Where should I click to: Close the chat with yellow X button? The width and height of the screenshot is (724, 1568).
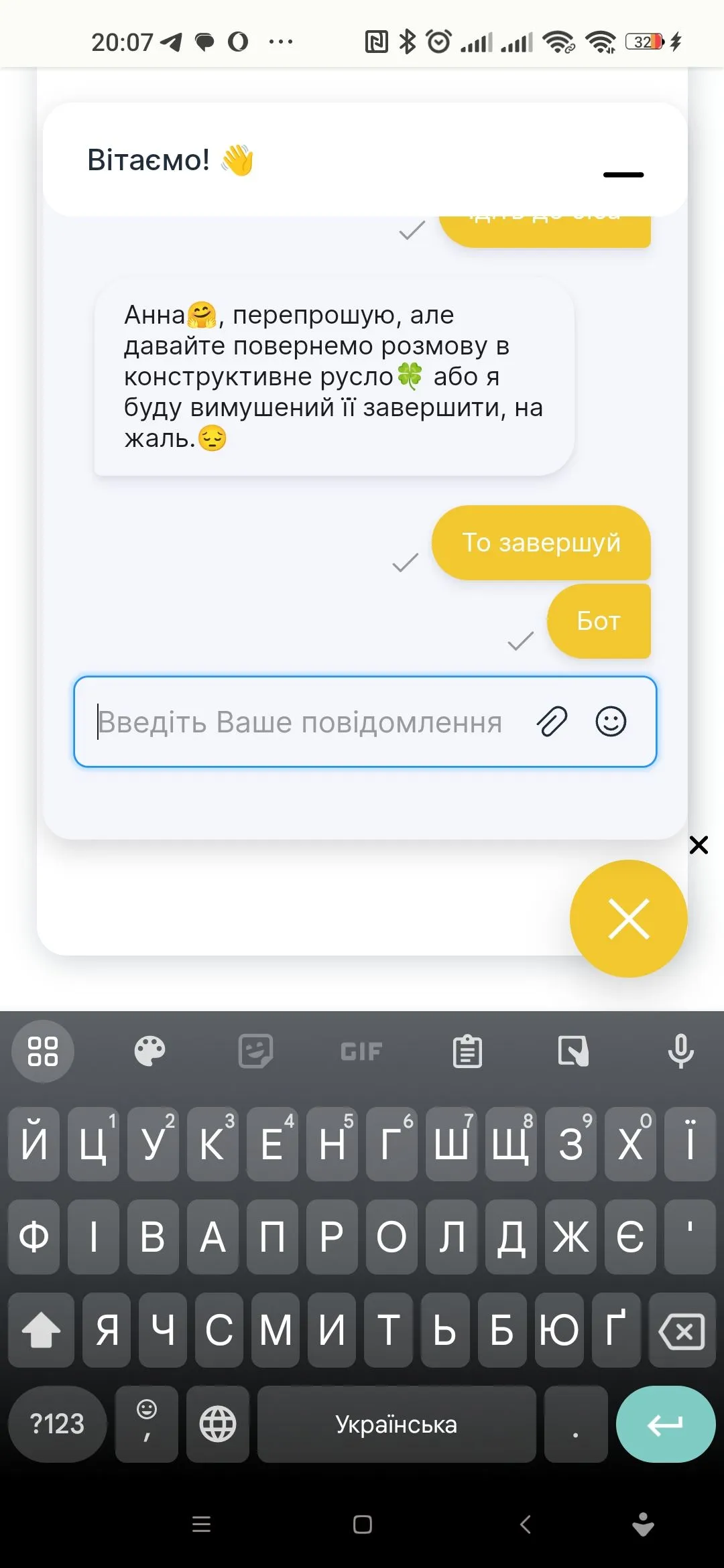tap(628, 919)
